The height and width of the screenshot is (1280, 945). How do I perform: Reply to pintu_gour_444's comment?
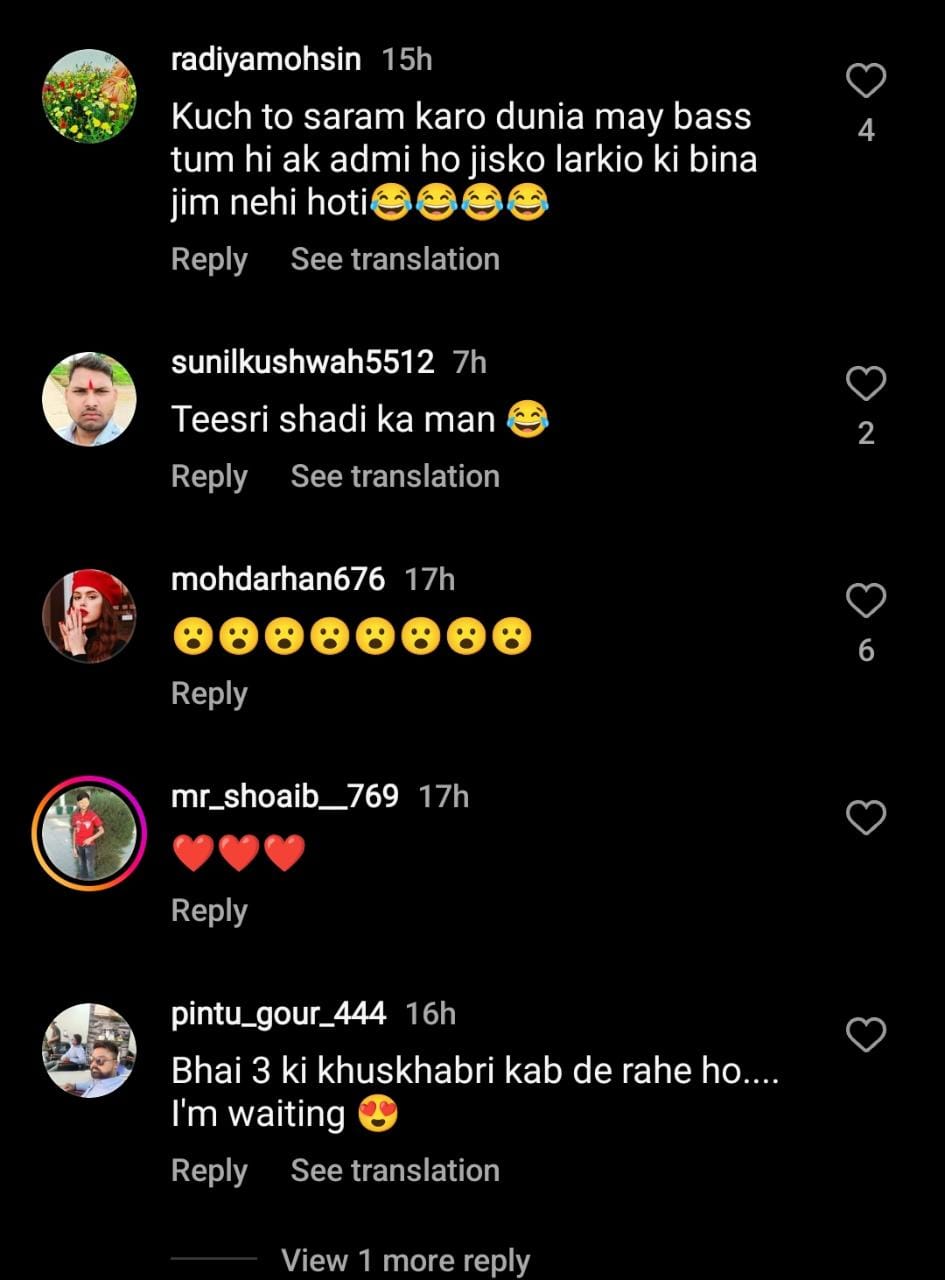[209, 1170]
